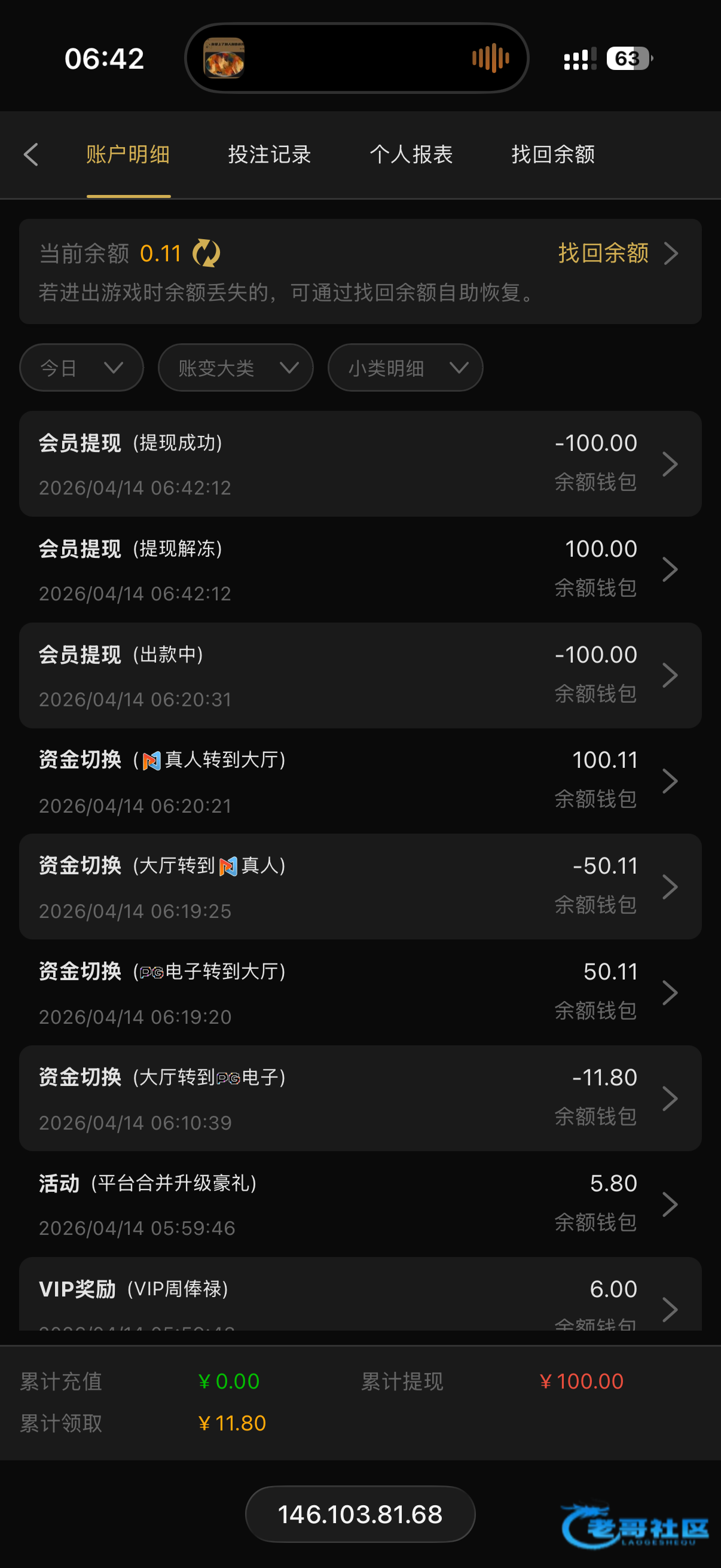Image resolution: width=721 pixels, height=1568 pixels.
Task: Open the 小类明细 dropdown
Action: pos(405,368)
